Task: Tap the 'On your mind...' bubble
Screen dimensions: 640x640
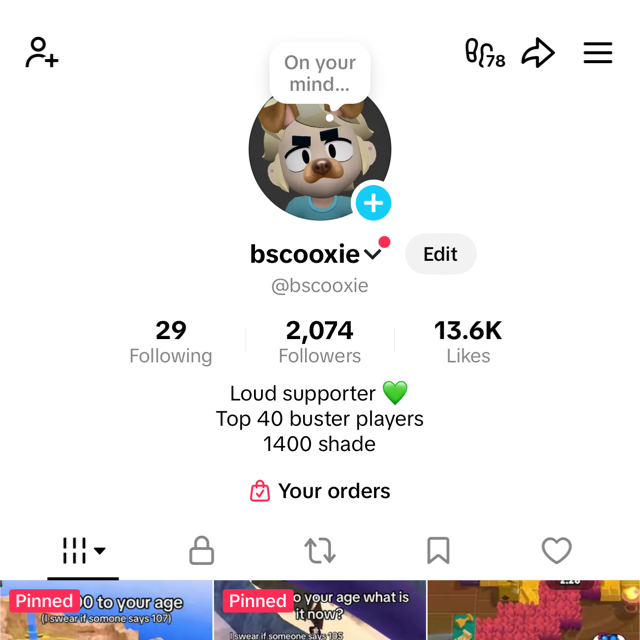Action: 320,73
